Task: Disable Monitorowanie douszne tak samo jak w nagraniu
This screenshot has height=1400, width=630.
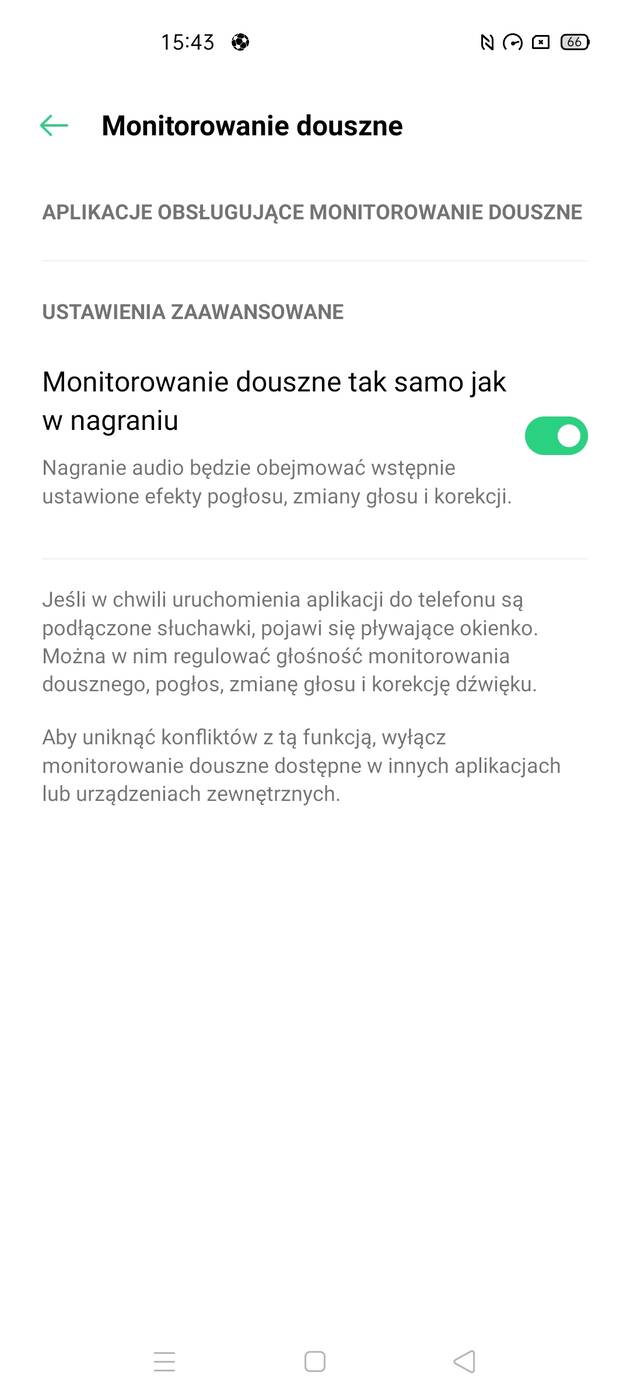Action: click(555, 436)
